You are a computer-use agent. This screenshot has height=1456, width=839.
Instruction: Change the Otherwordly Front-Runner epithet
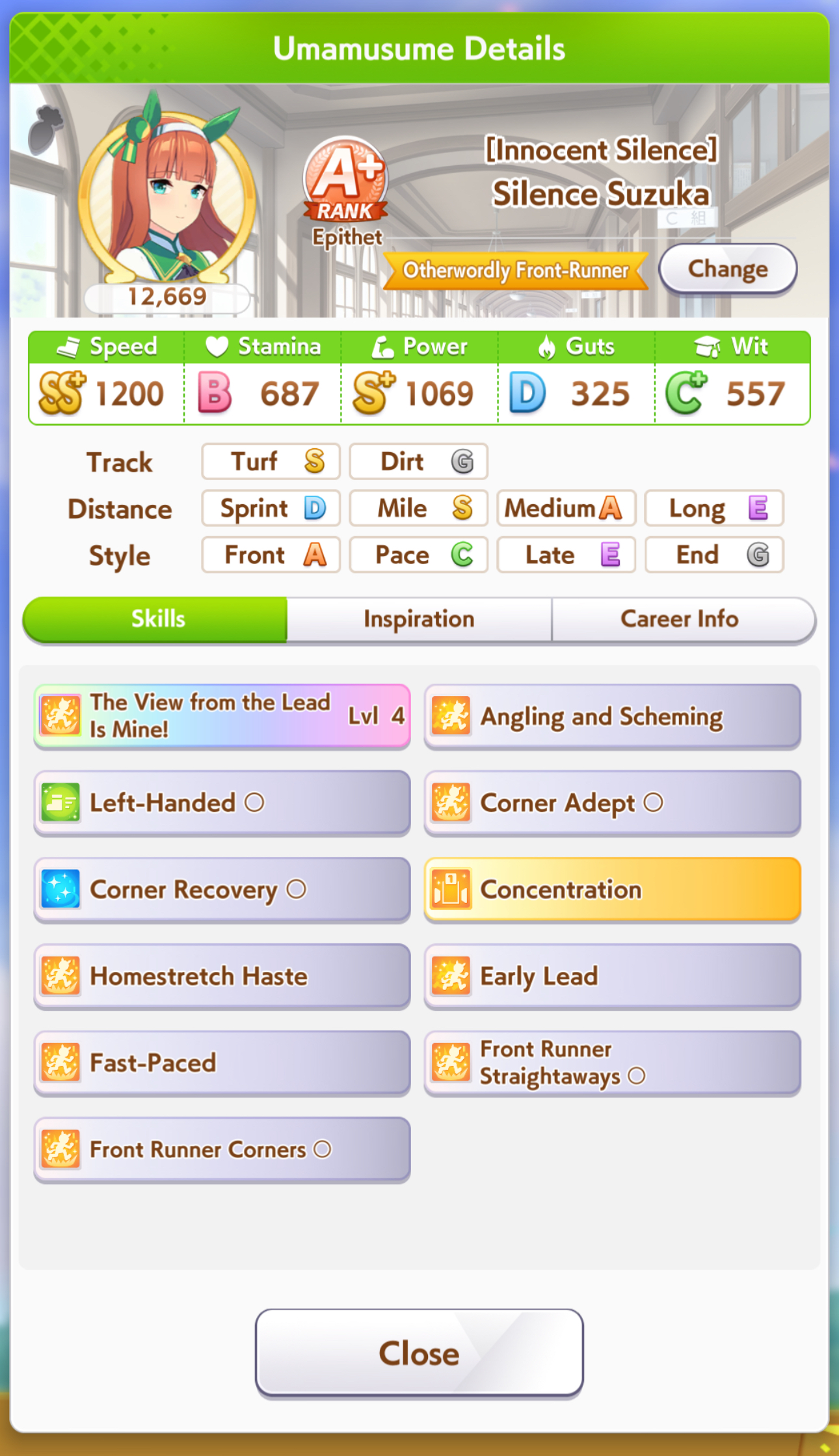728,269
